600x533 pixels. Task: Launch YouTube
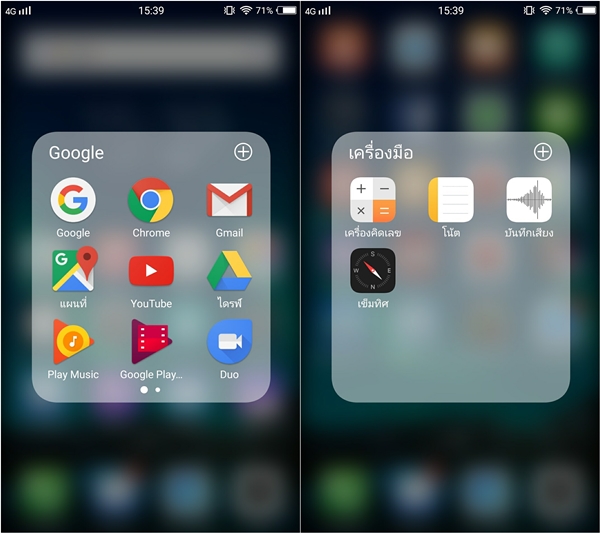point(151,271)
